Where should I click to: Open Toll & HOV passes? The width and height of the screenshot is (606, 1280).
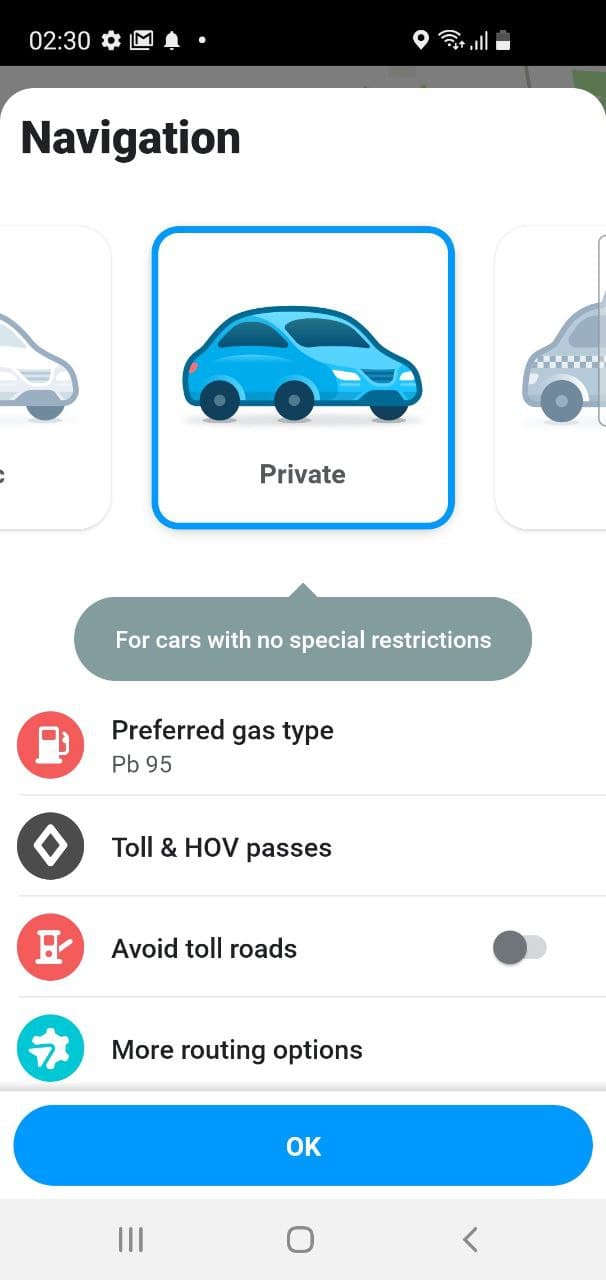click(x=303, y=847)
